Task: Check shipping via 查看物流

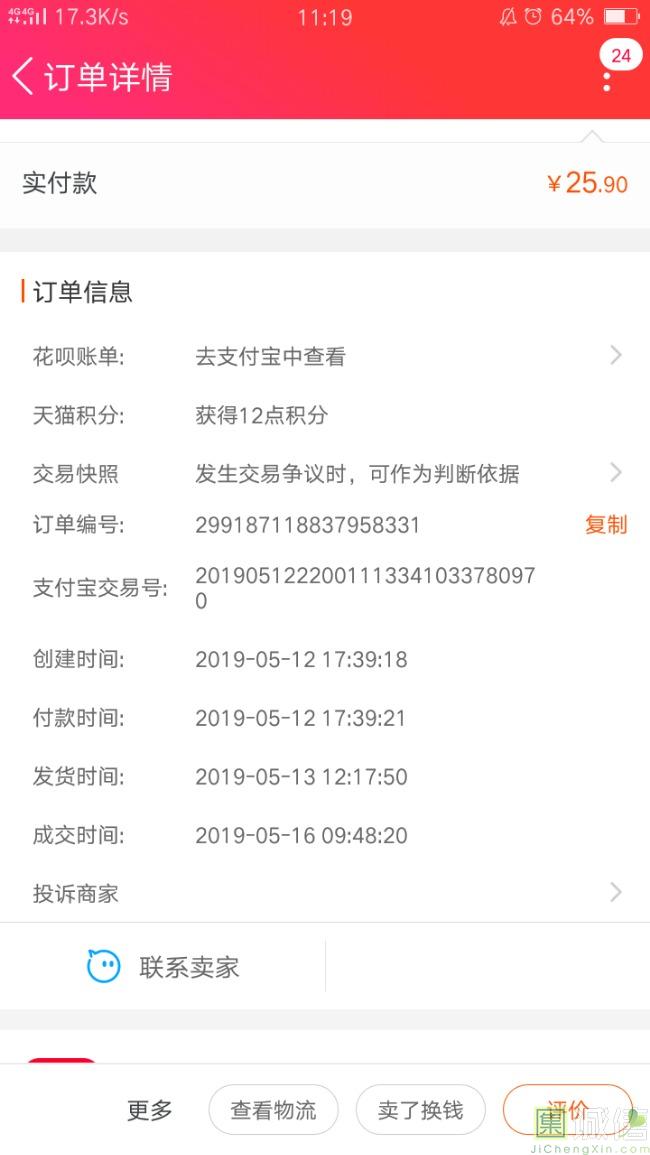Action: click(273, 1110)
